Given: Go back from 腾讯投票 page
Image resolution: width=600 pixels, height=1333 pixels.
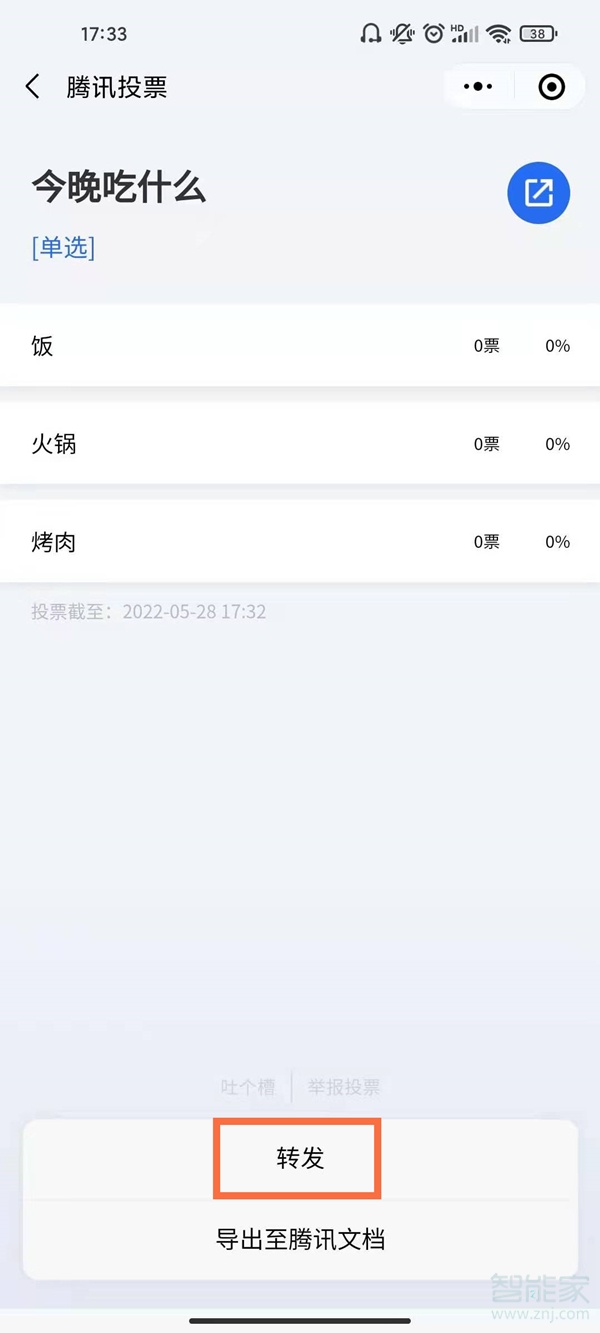Looking at the screenshot, I should [33, 87].
